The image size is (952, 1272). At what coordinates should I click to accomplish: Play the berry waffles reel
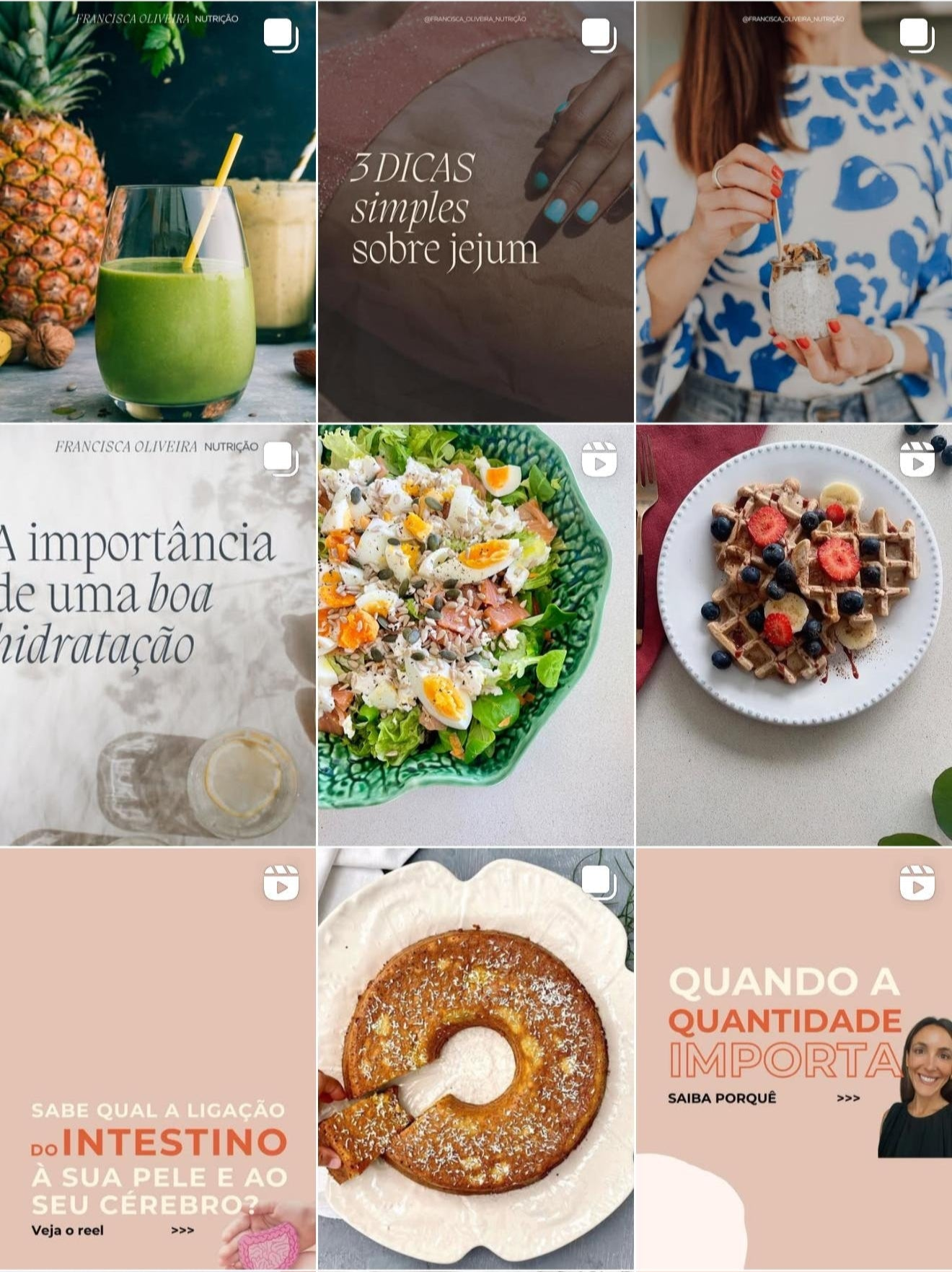793,635
